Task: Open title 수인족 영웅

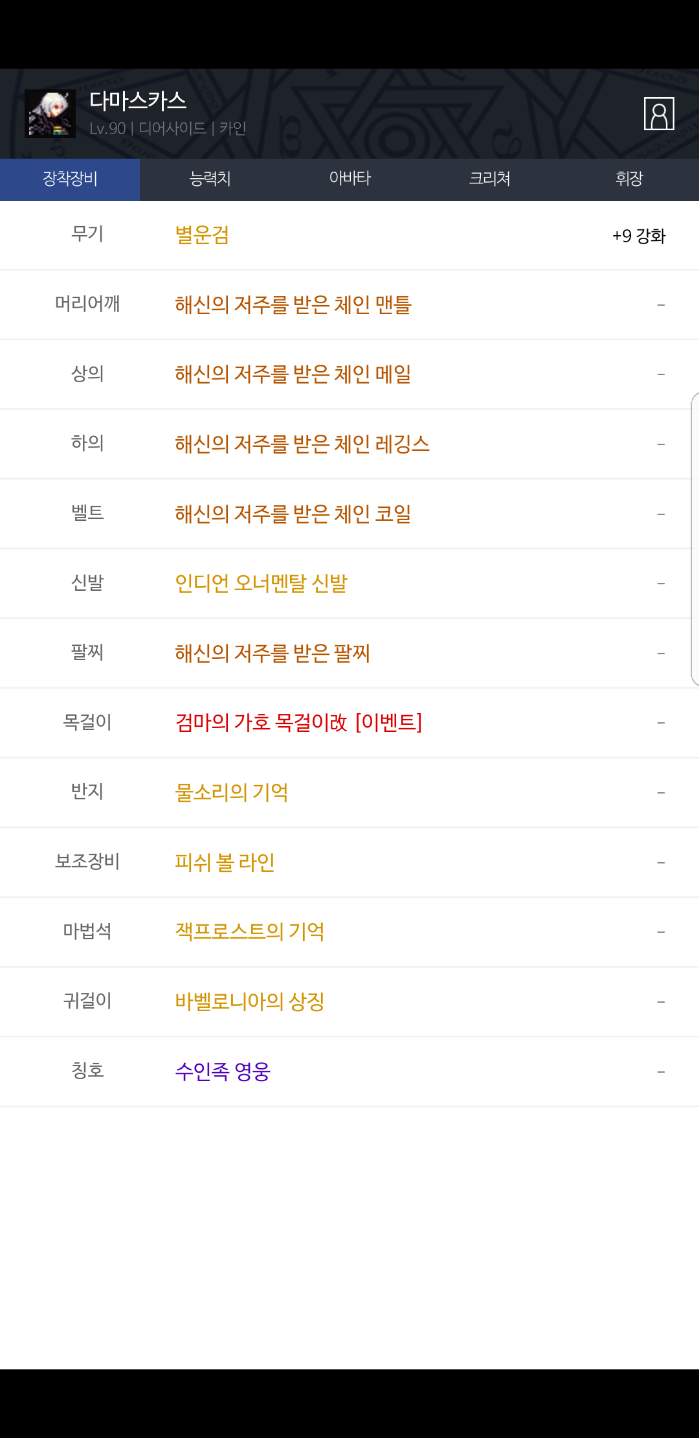Action: coord(223,1072)
